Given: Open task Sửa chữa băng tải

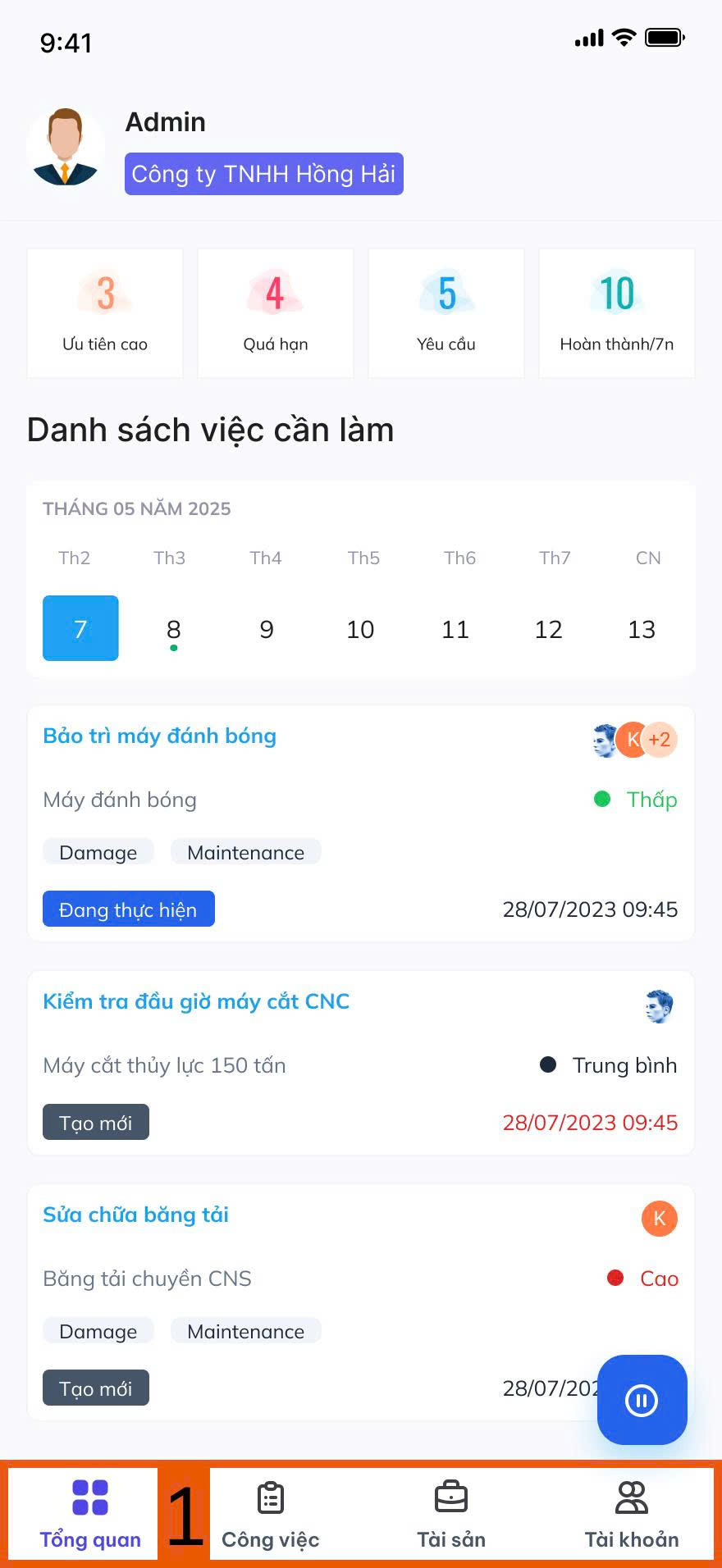Looking at the screenshot, I should point(136,1215).
